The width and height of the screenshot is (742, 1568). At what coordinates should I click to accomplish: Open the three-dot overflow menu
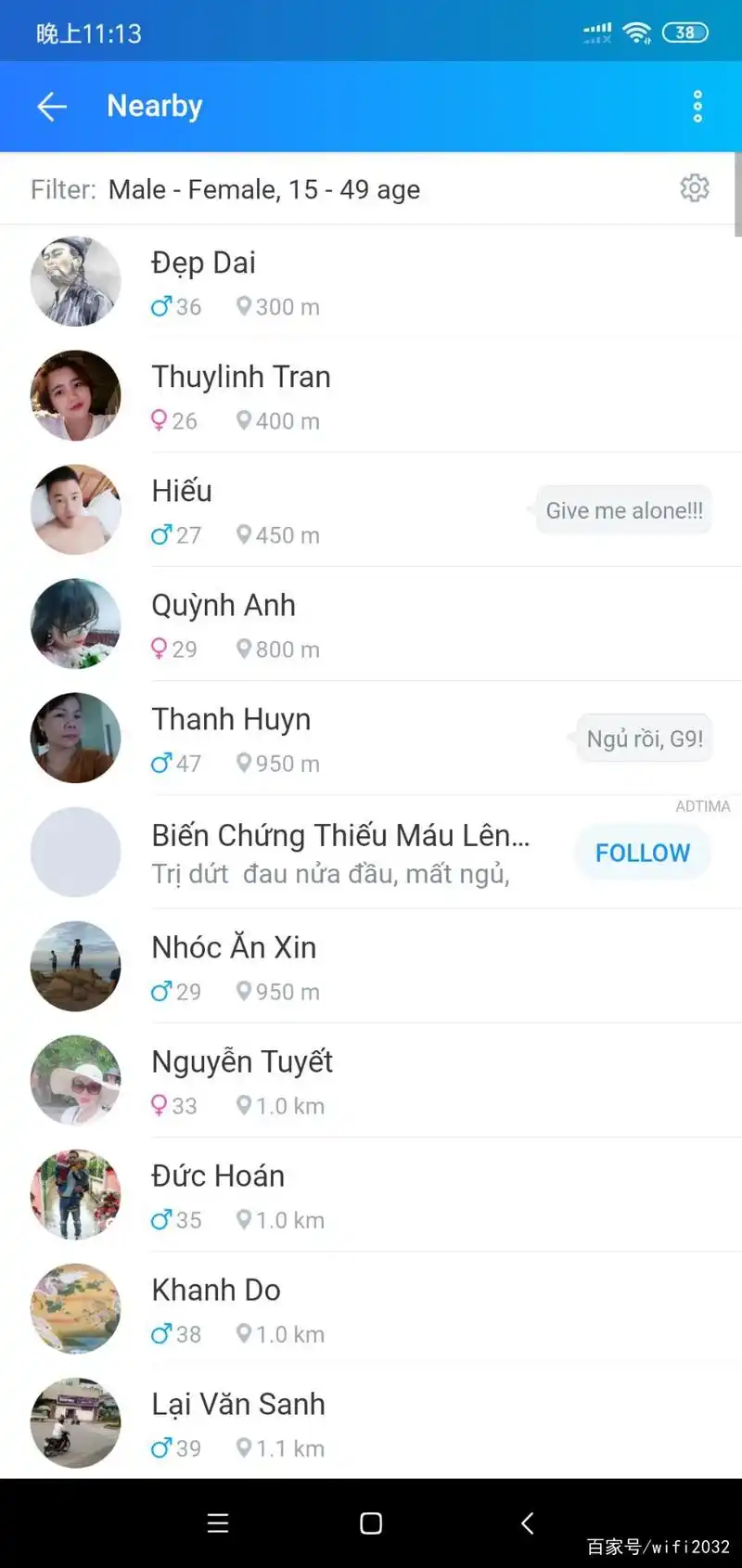coord(697,106)
